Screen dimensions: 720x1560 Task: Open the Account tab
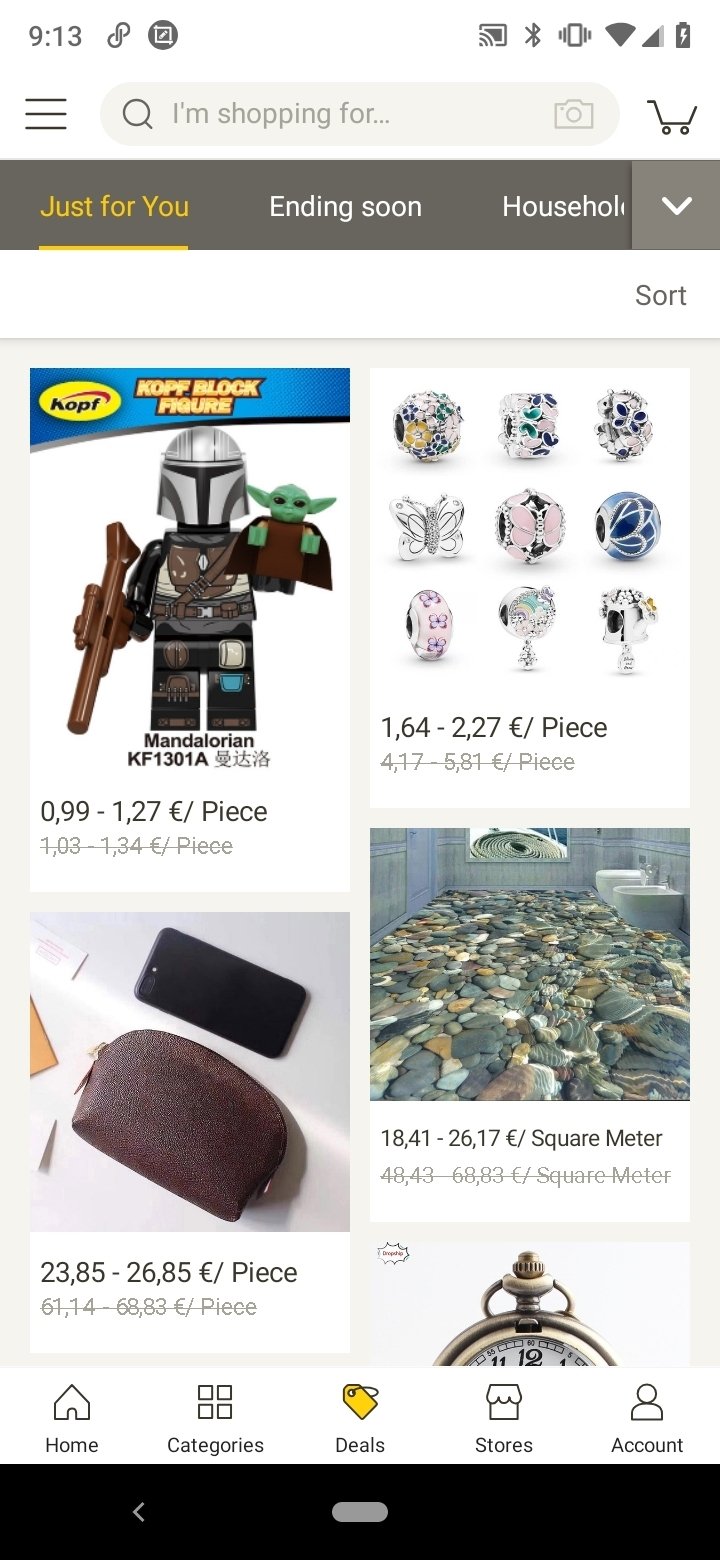click(647, 1418)
